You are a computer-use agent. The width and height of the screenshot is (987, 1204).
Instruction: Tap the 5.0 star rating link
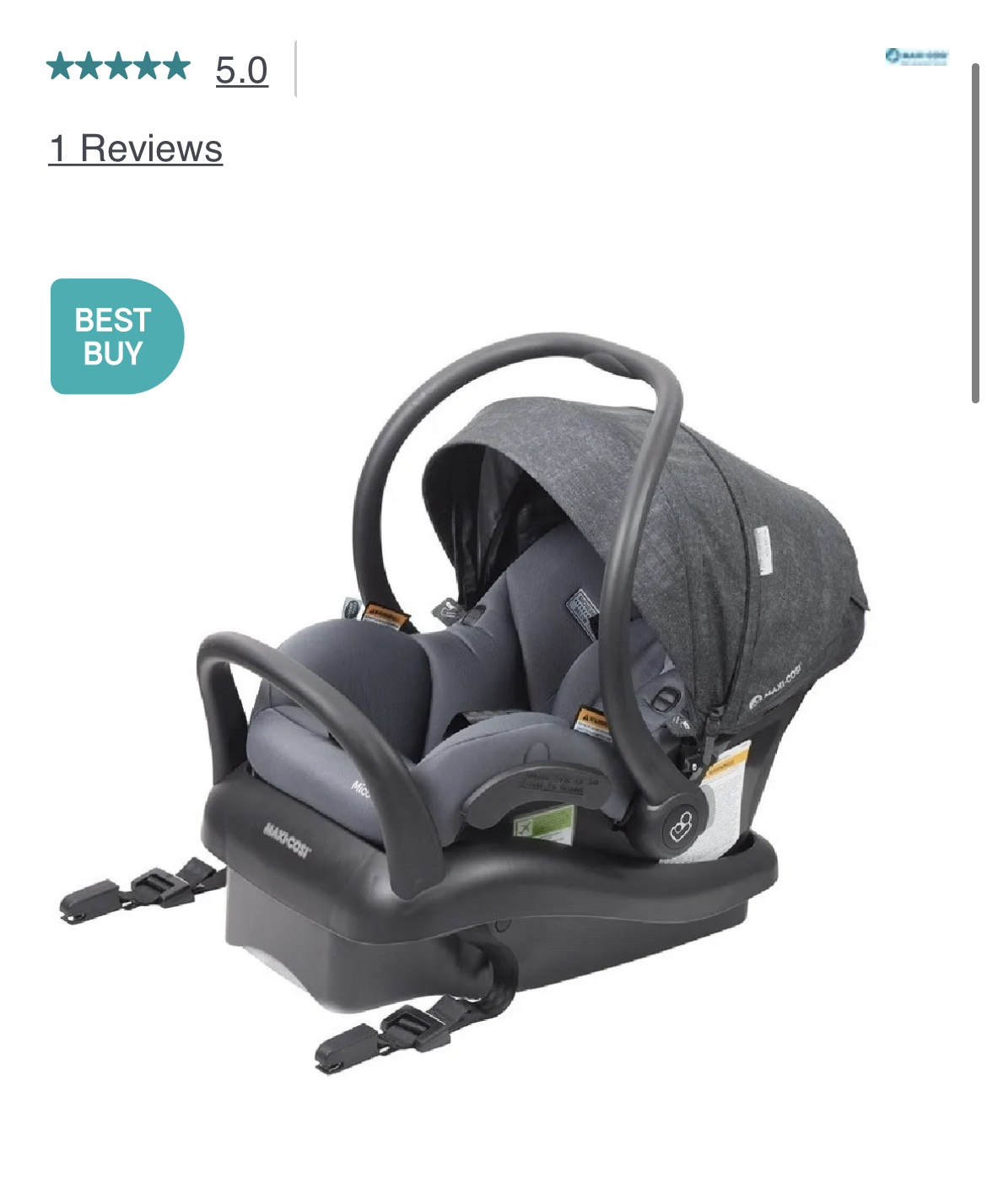coord(241,70)
